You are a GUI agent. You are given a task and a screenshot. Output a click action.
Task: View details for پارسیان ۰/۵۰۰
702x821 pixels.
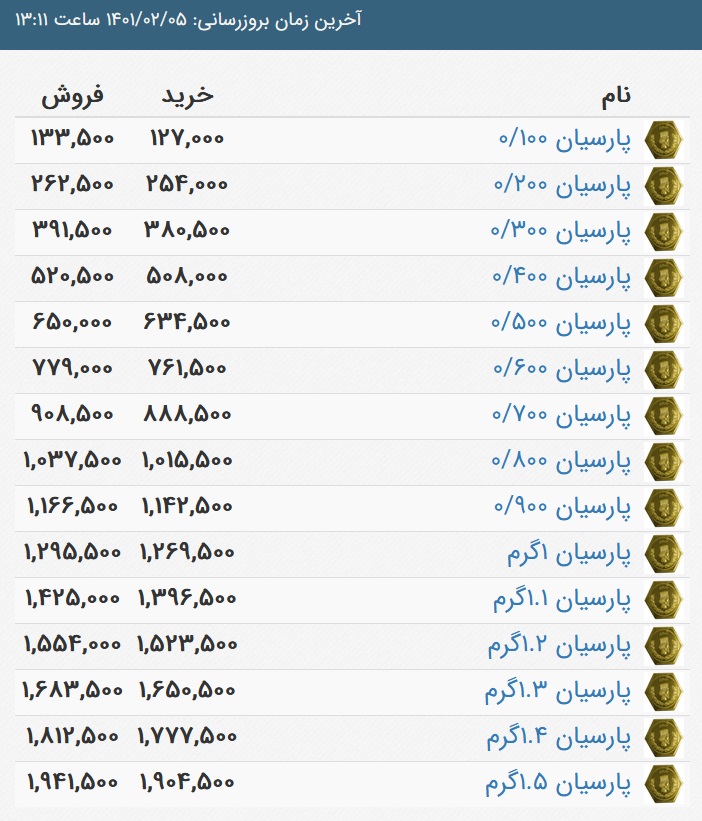pos(561,324)
